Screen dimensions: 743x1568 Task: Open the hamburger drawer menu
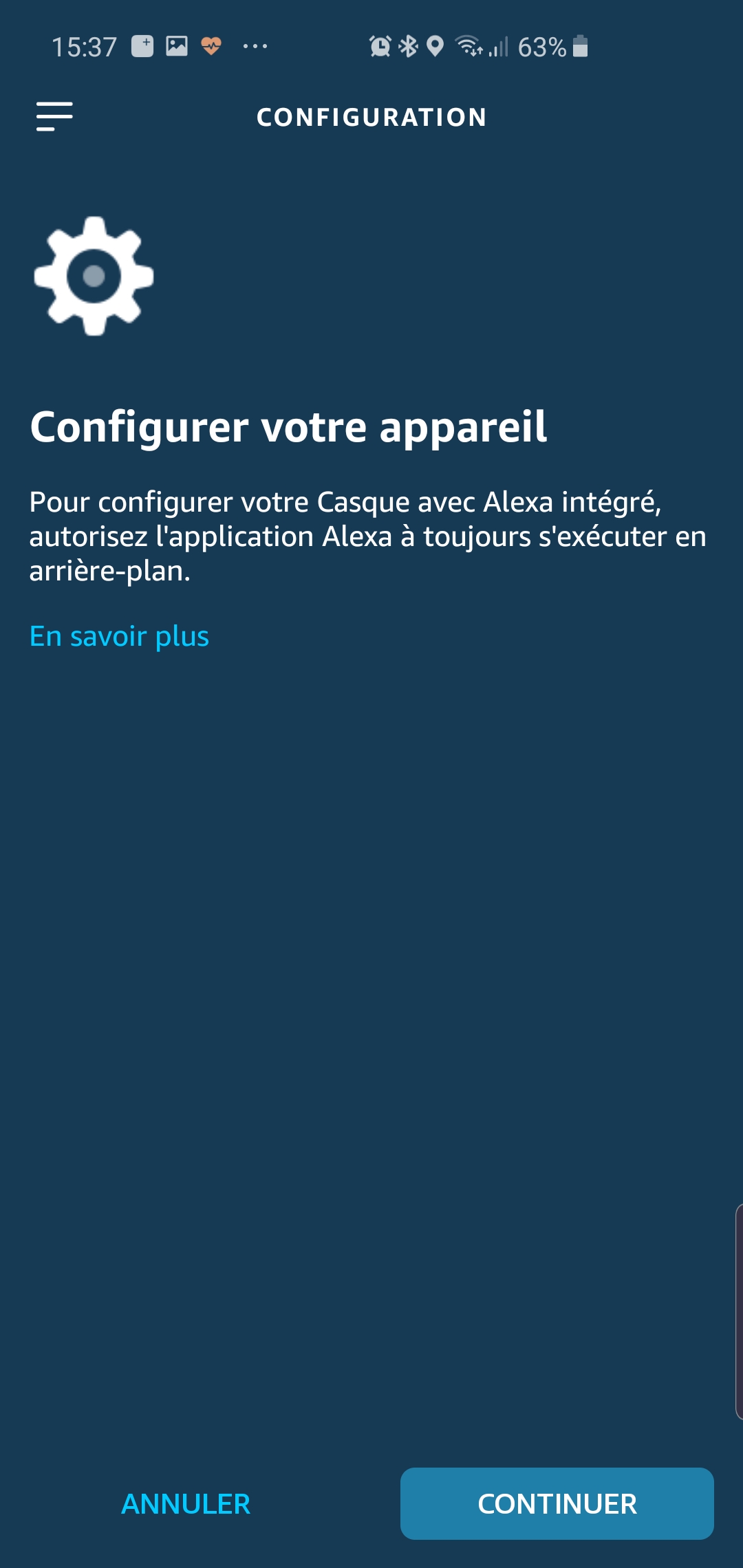tap(54, 116)
